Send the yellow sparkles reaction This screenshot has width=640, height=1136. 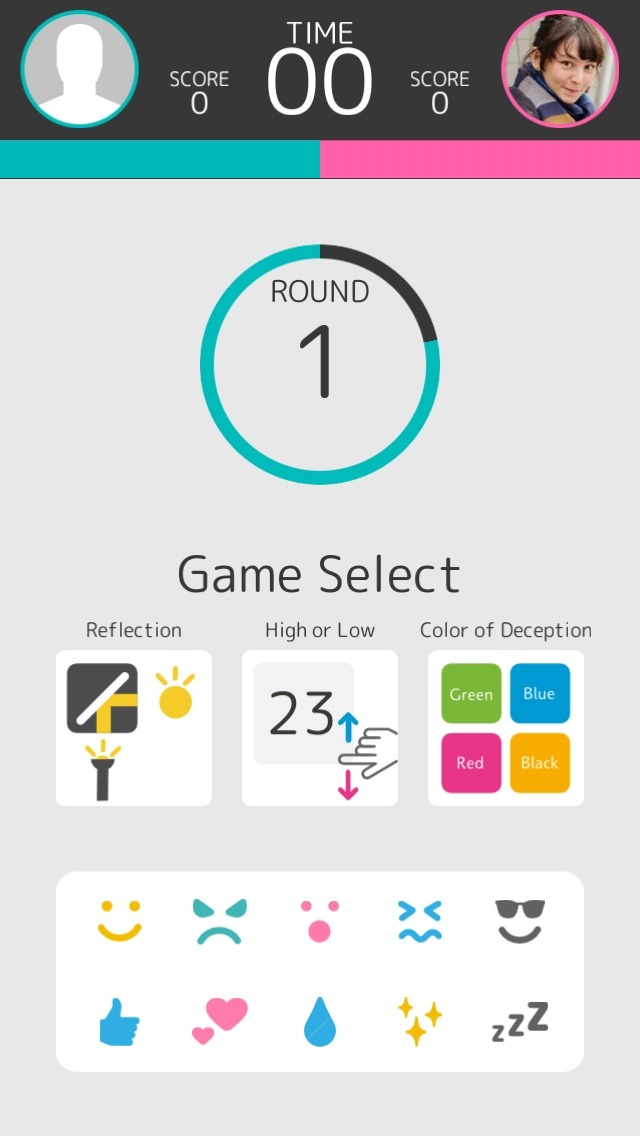coord(419,1022)
